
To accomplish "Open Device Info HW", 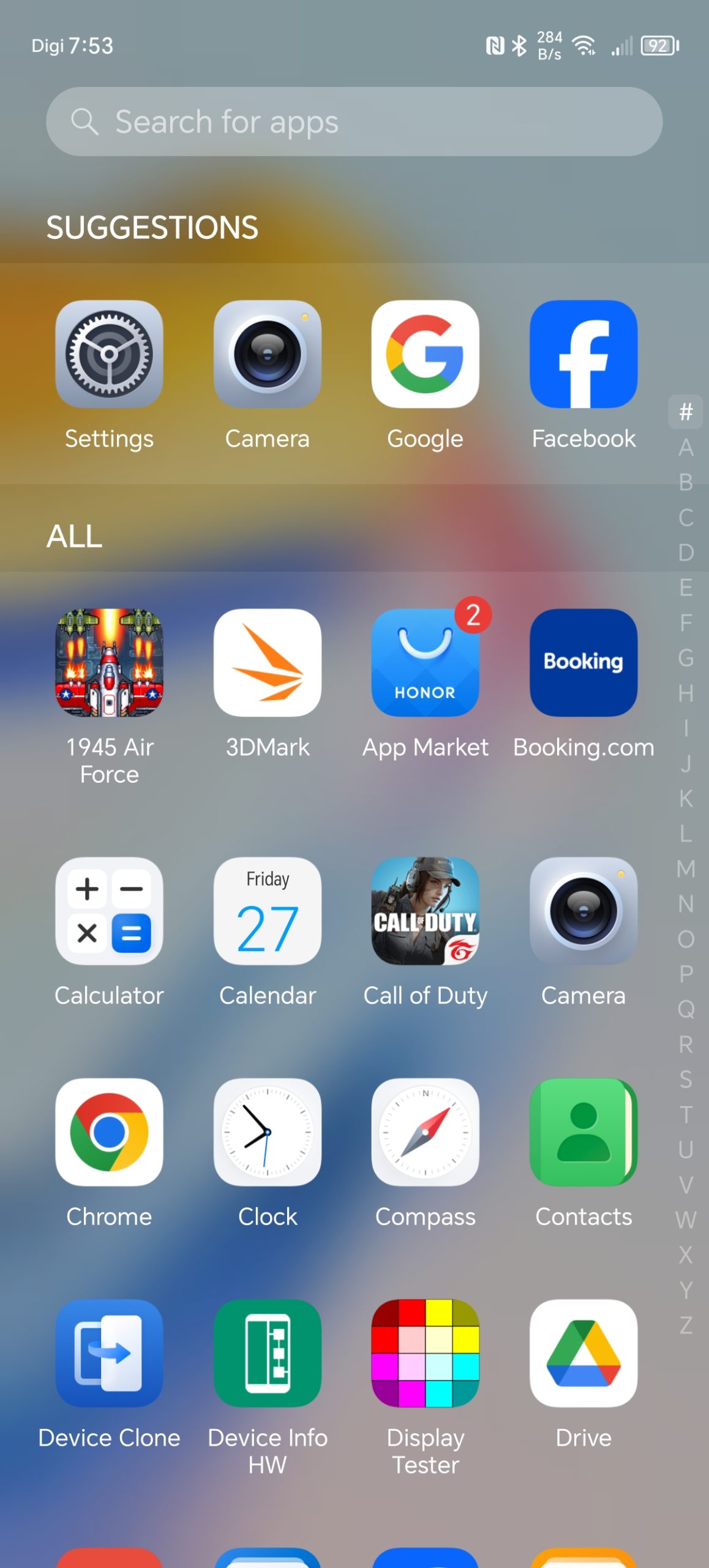I will coord(267,1353).
